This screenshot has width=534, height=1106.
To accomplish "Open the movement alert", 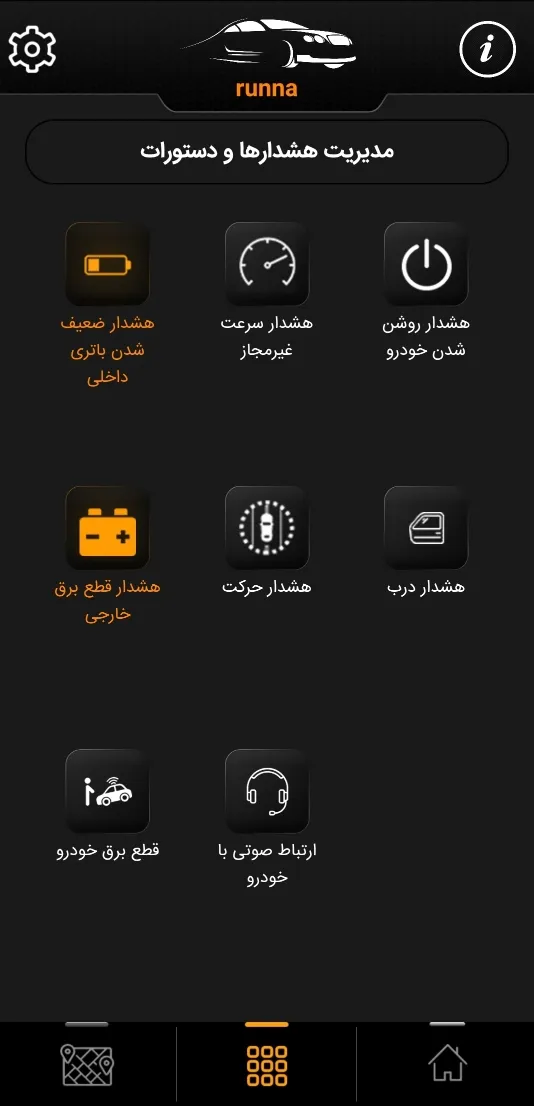I will (267, 528).
